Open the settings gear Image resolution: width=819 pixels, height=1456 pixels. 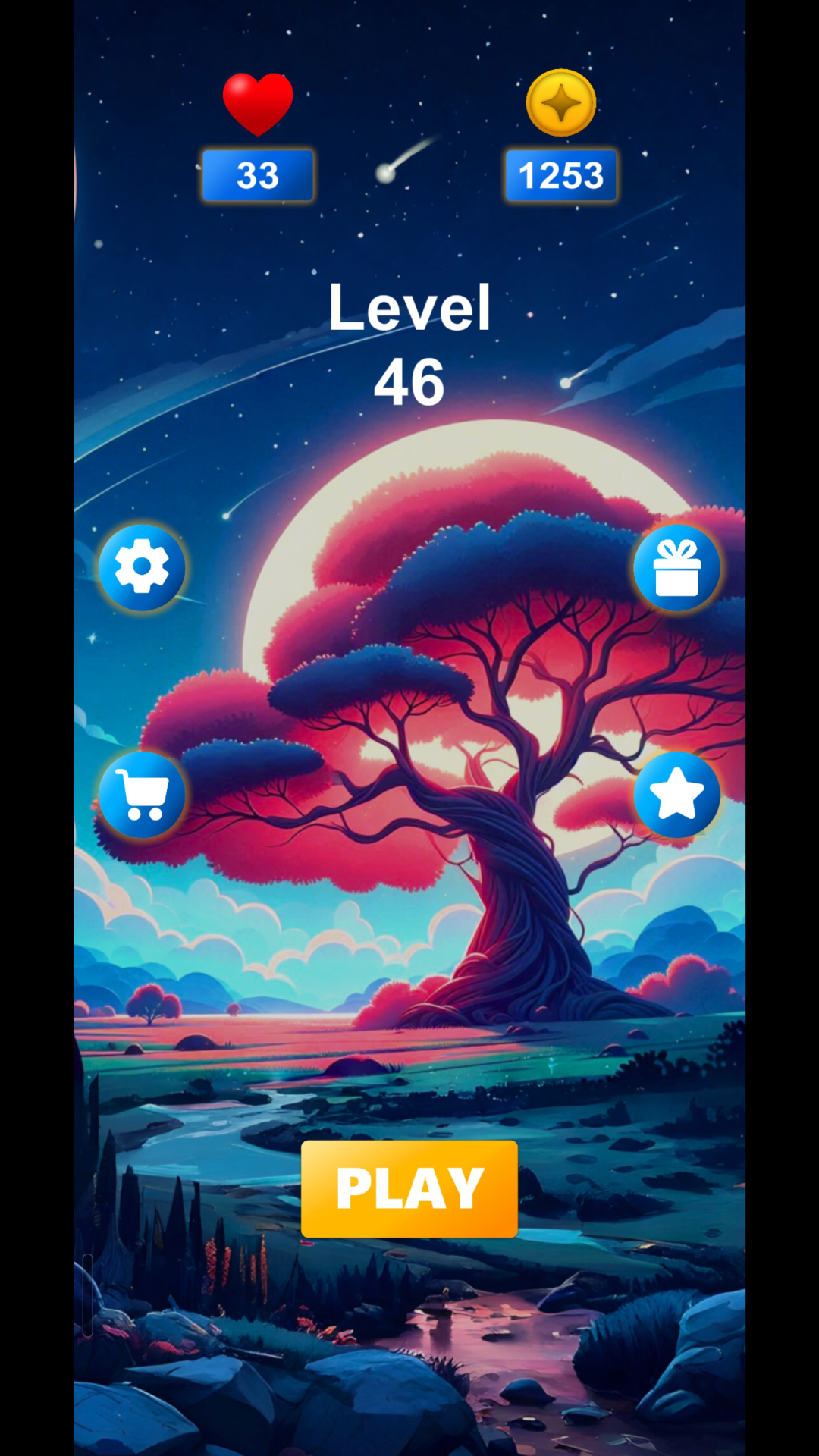142,567
